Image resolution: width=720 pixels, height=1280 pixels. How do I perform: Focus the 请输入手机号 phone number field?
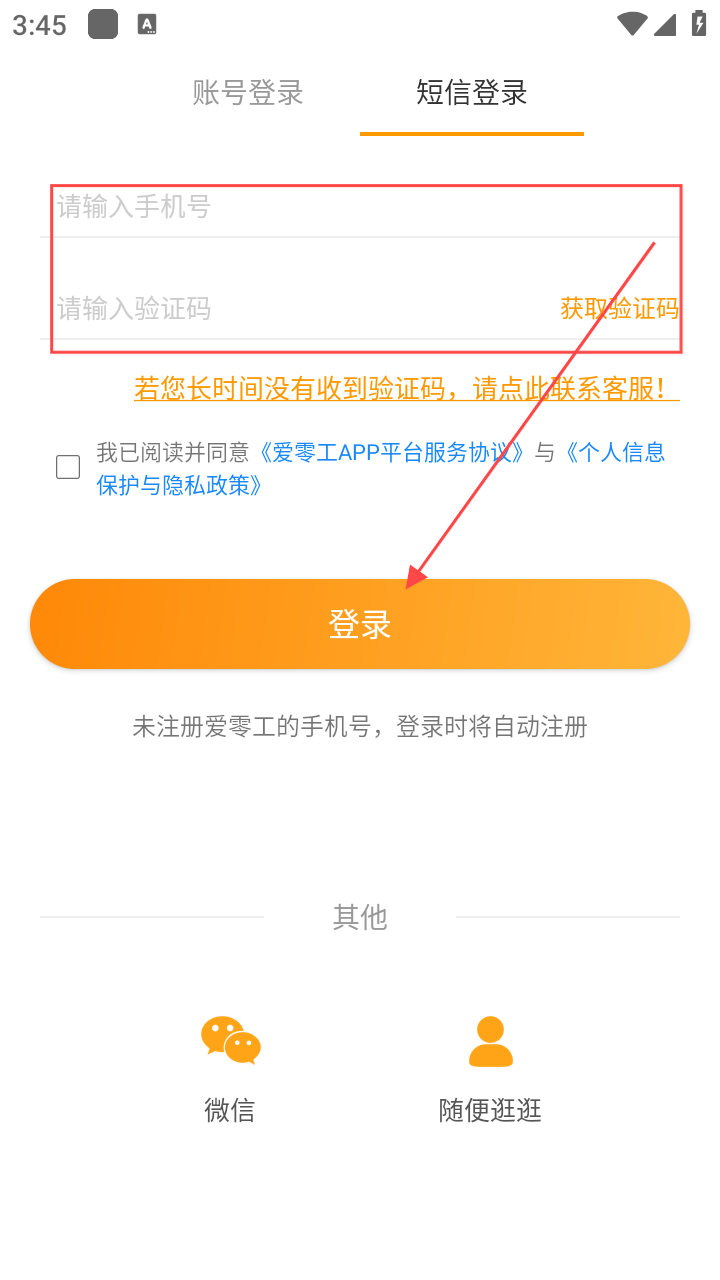pyautogui.click(x=300, y=207)
